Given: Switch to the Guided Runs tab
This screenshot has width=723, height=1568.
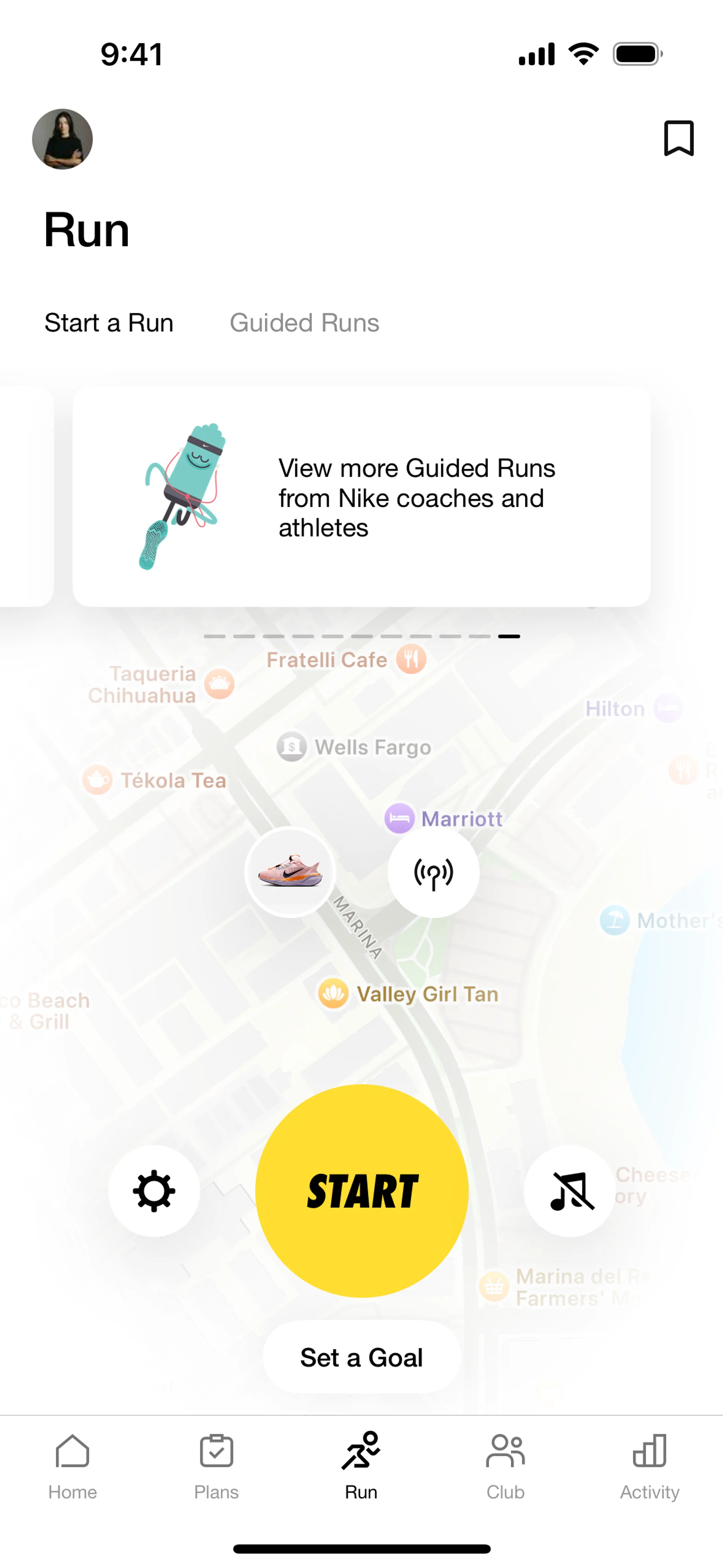Looking at the screenshot, I should [304, 322].
